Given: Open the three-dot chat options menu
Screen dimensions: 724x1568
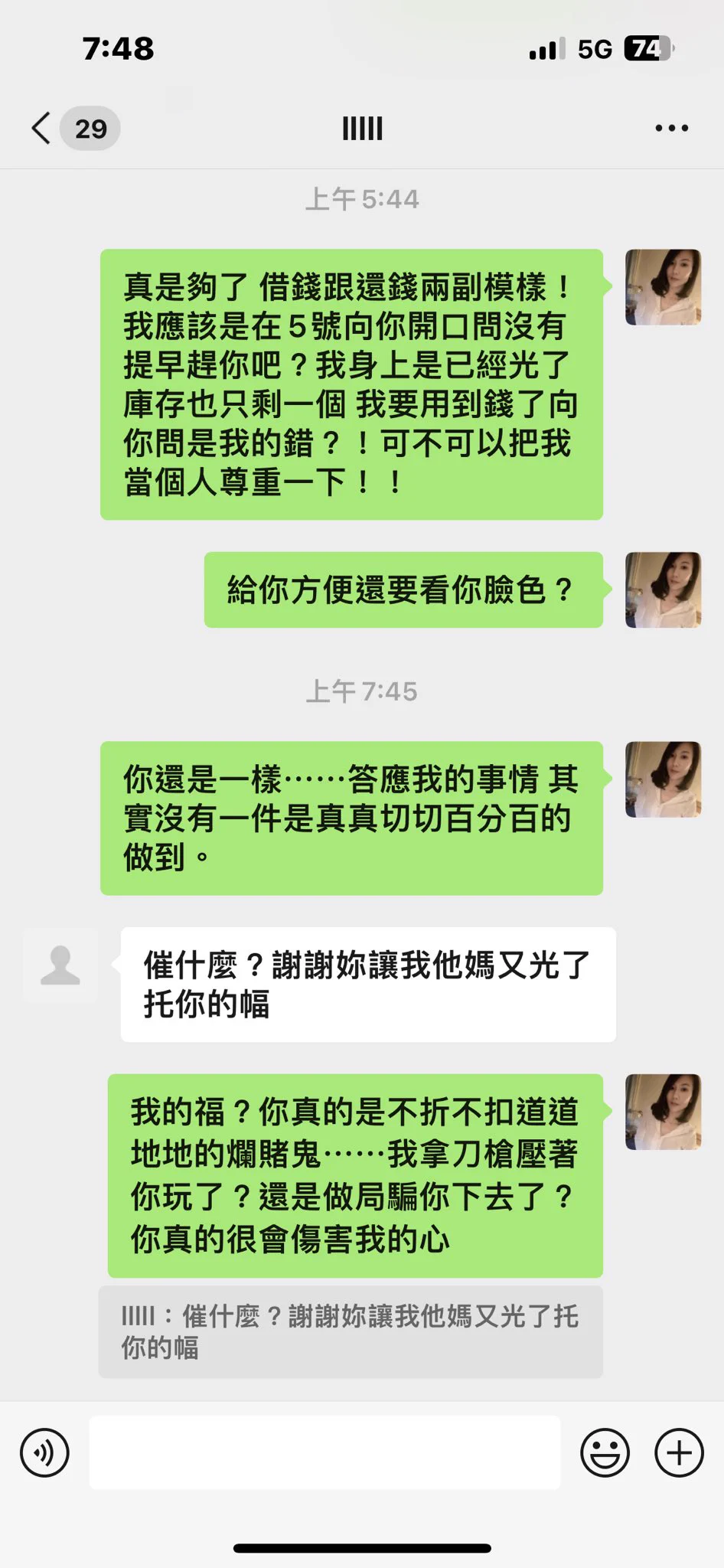Looking at the screenshot, I should pos(671,128).
